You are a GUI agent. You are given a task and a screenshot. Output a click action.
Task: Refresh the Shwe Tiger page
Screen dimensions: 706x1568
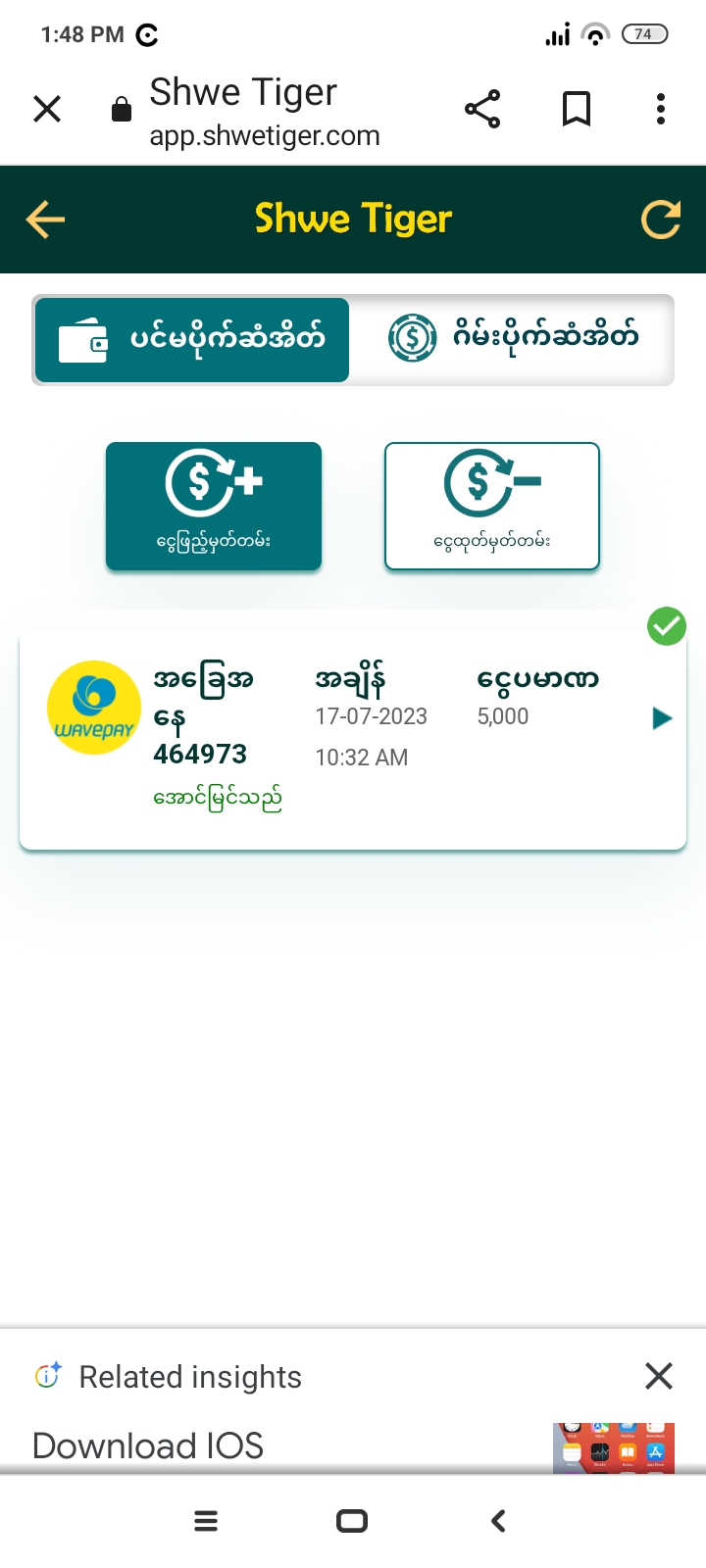[x=661, y=220]
